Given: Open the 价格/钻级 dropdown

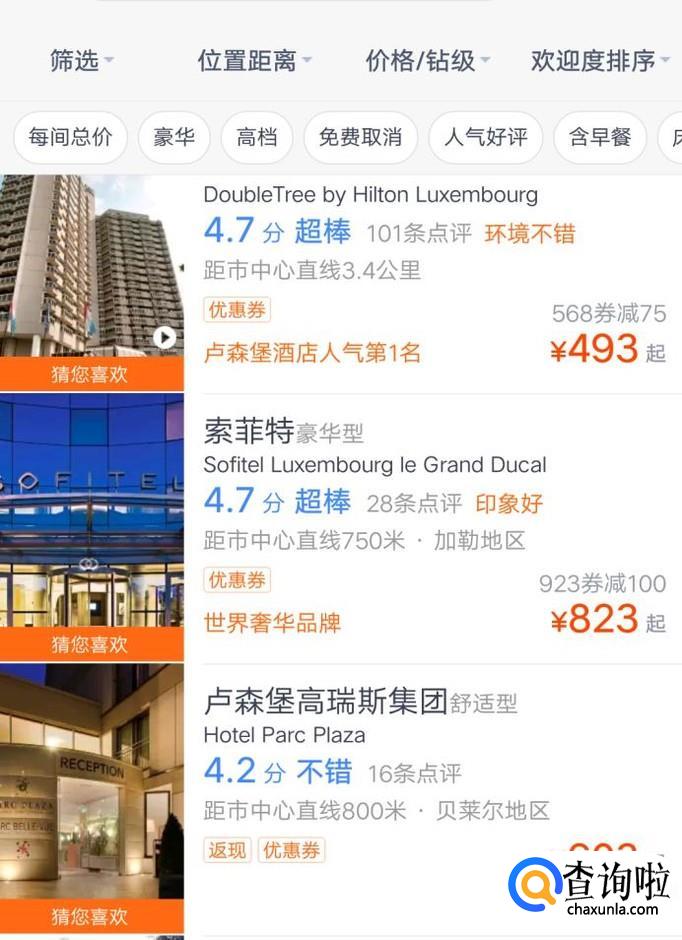Looking at the screenshot, I should click(427, 61).
